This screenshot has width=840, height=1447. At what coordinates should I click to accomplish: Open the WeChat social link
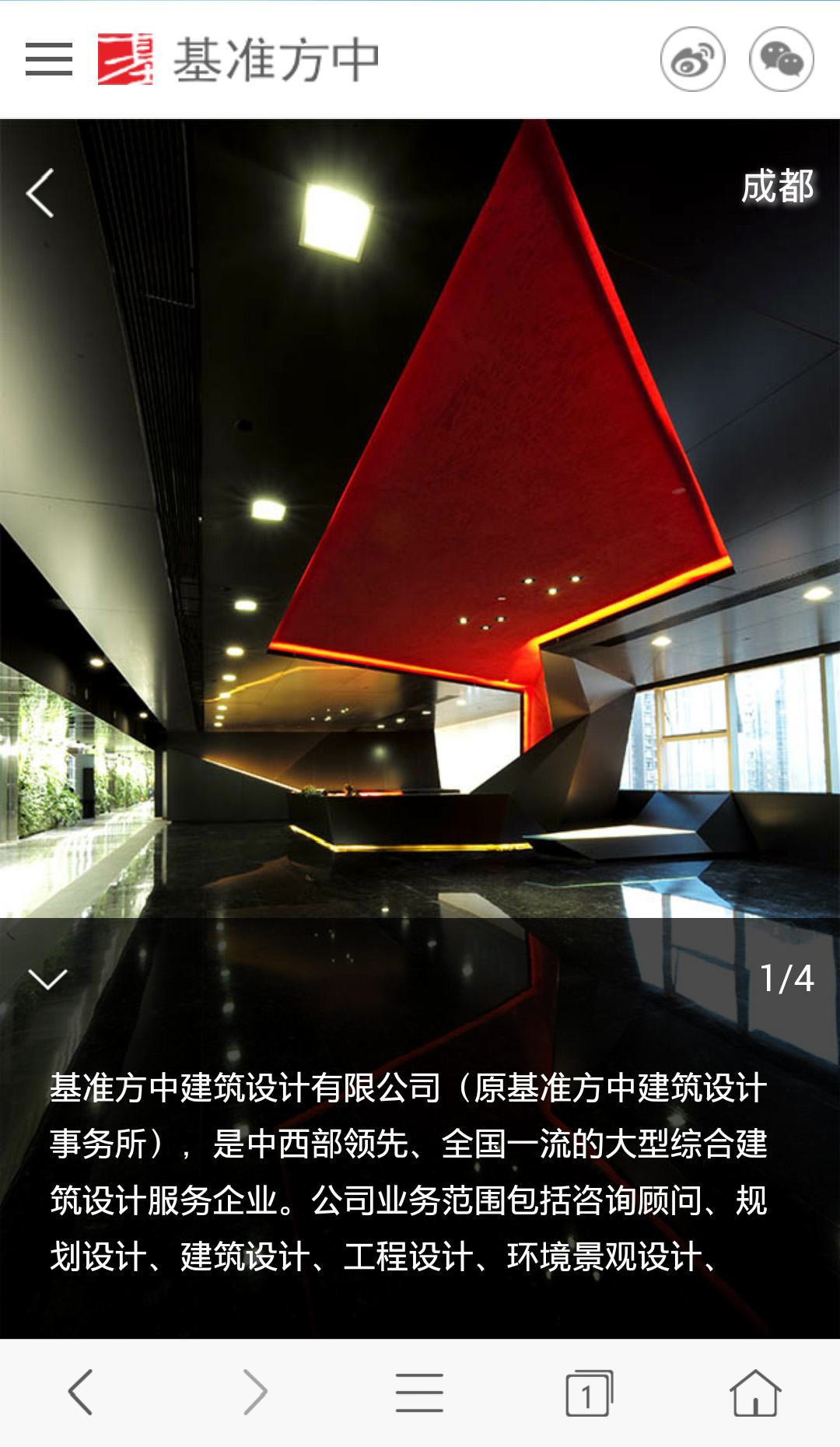(781, 59)
